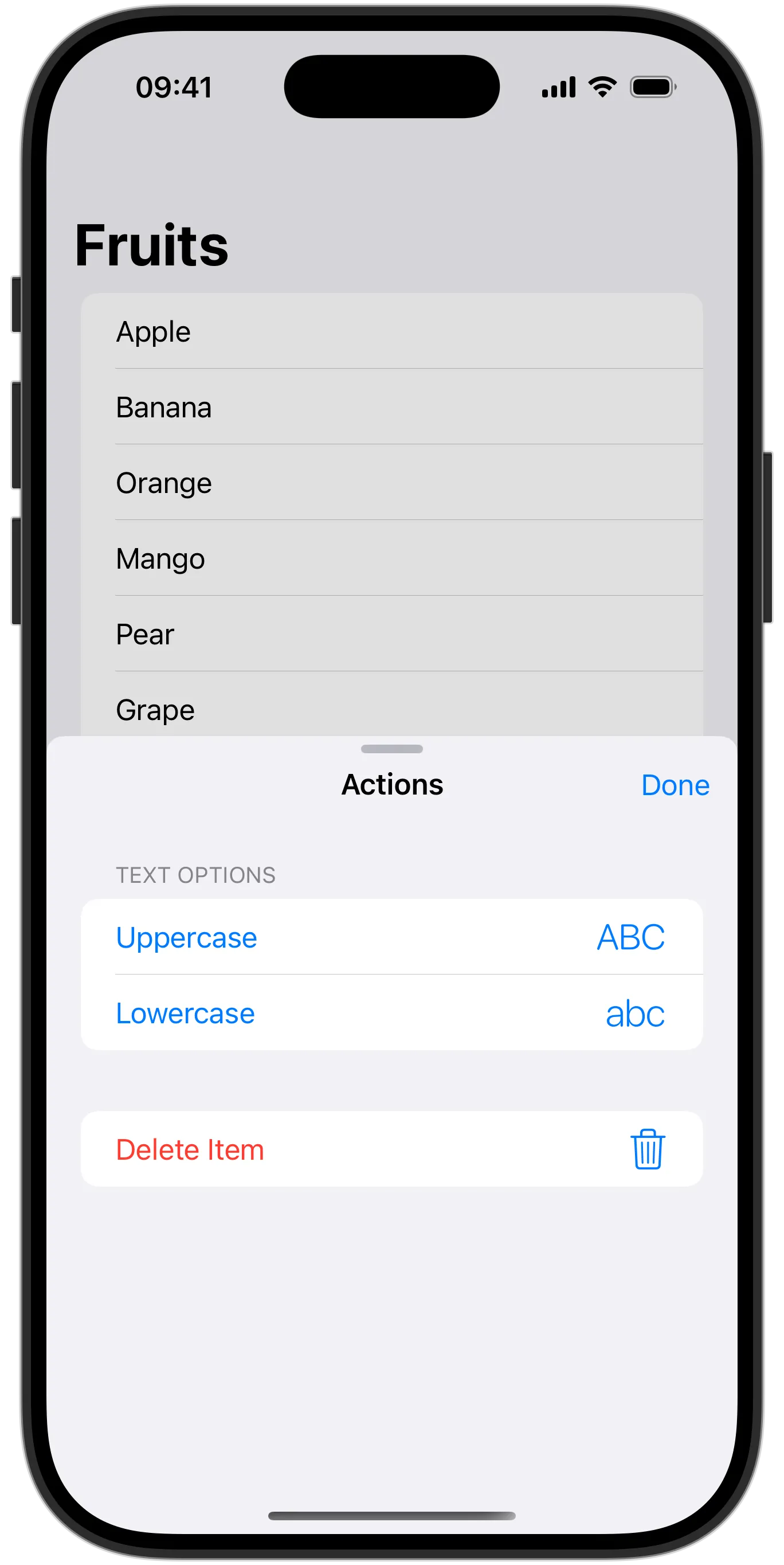The height and width of the screenshot is (1565, 784).
Task: Apply the Uppercase text option
Action: pos(391,937)
